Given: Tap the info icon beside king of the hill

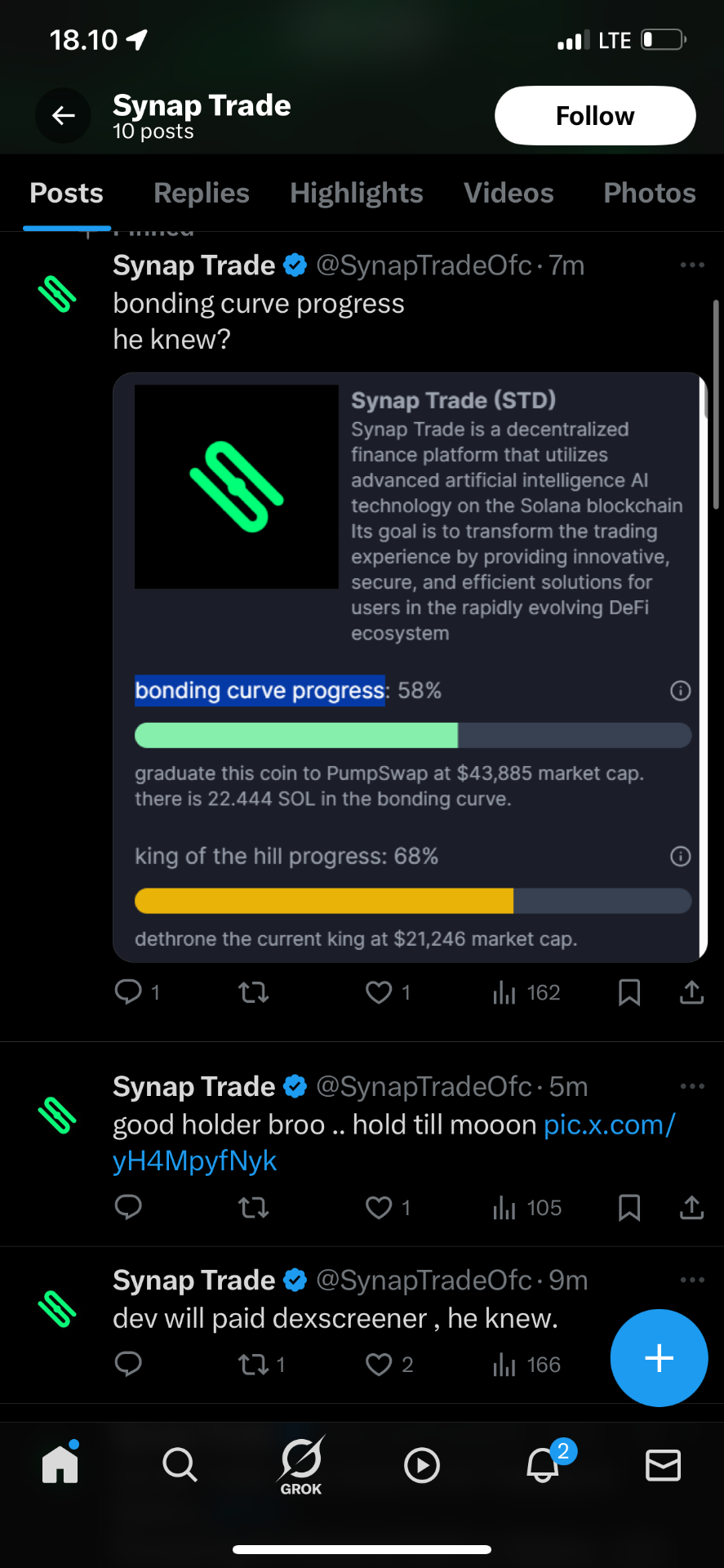Looking at the screenshot, I should [680, 856].
